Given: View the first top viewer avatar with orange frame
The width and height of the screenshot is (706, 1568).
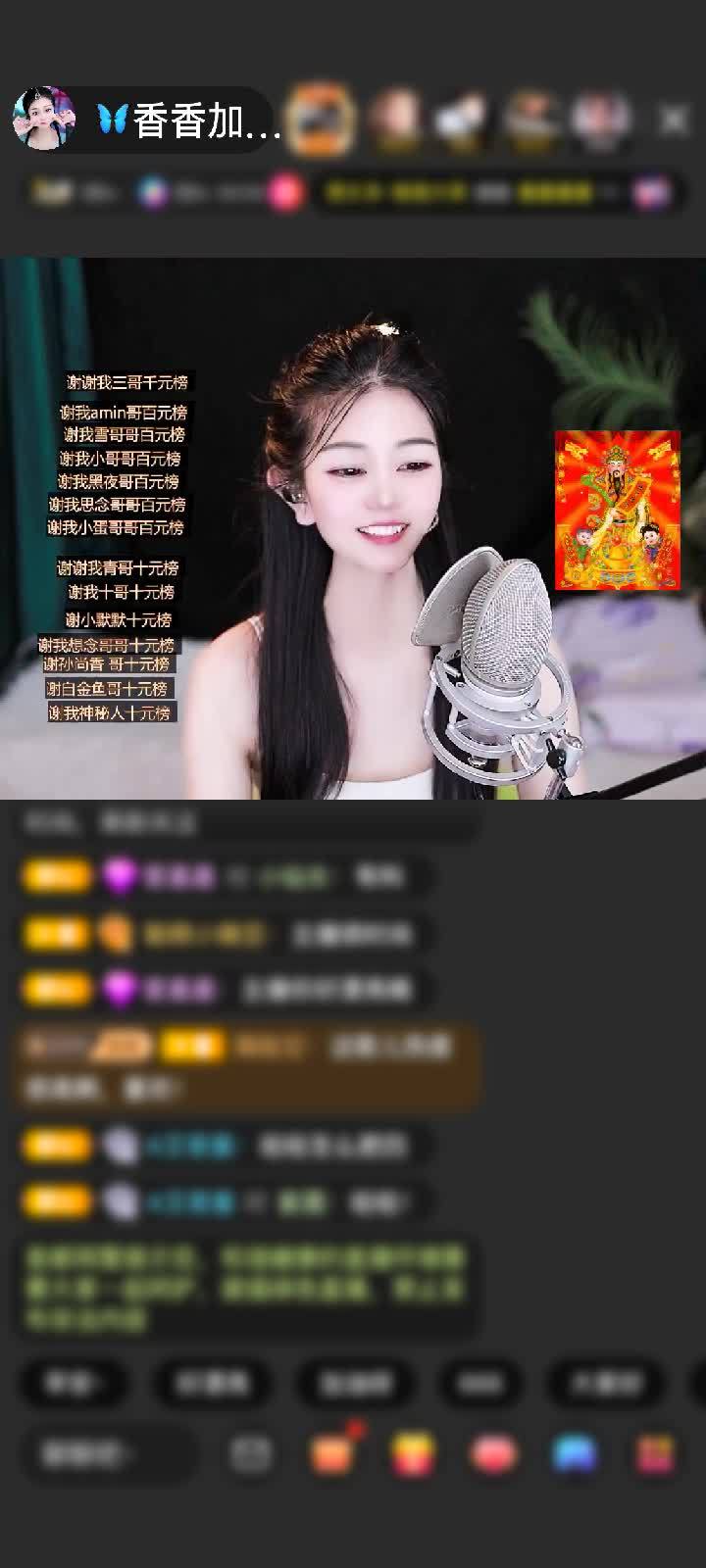Looking at the screenshot, I should pos(321,120).
